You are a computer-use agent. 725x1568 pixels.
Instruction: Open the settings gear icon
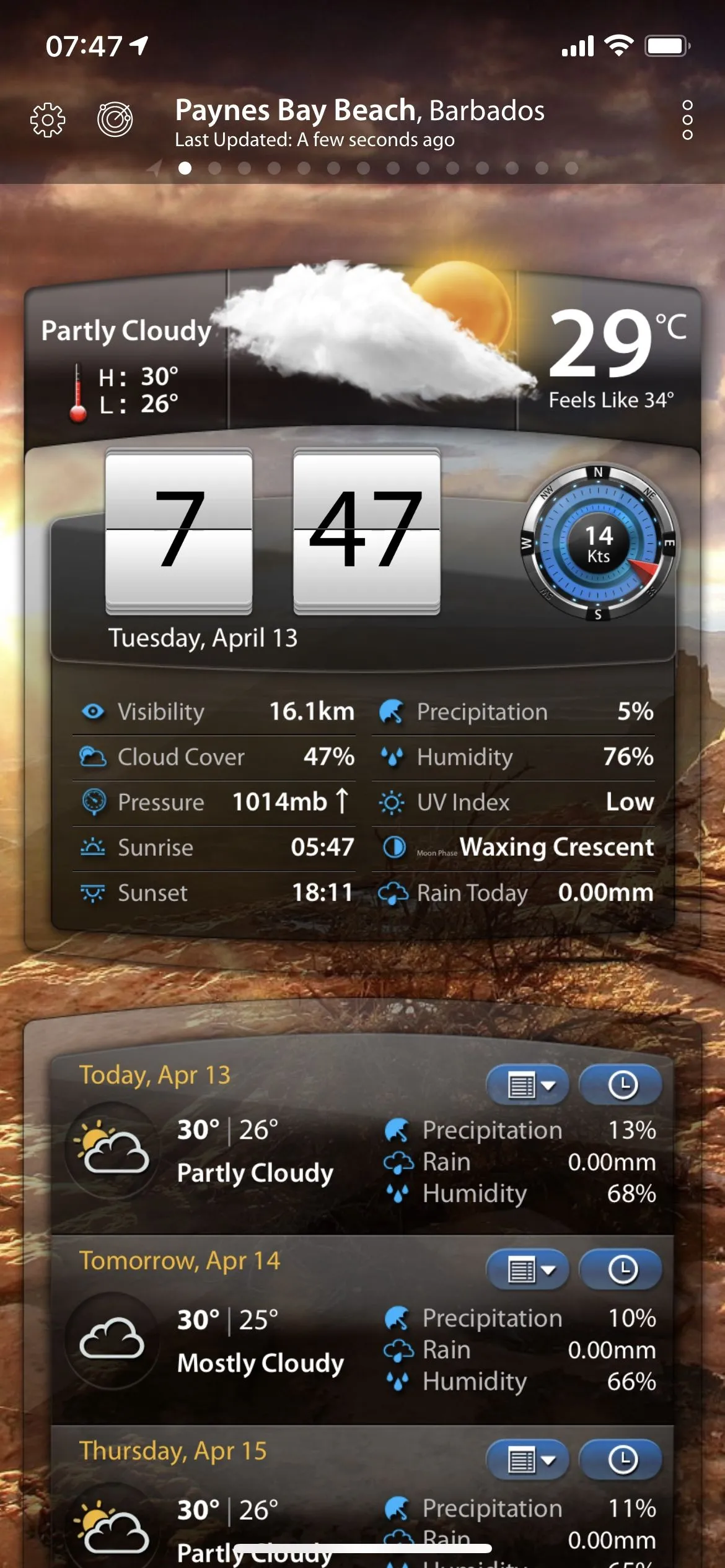tap(48, 120)
